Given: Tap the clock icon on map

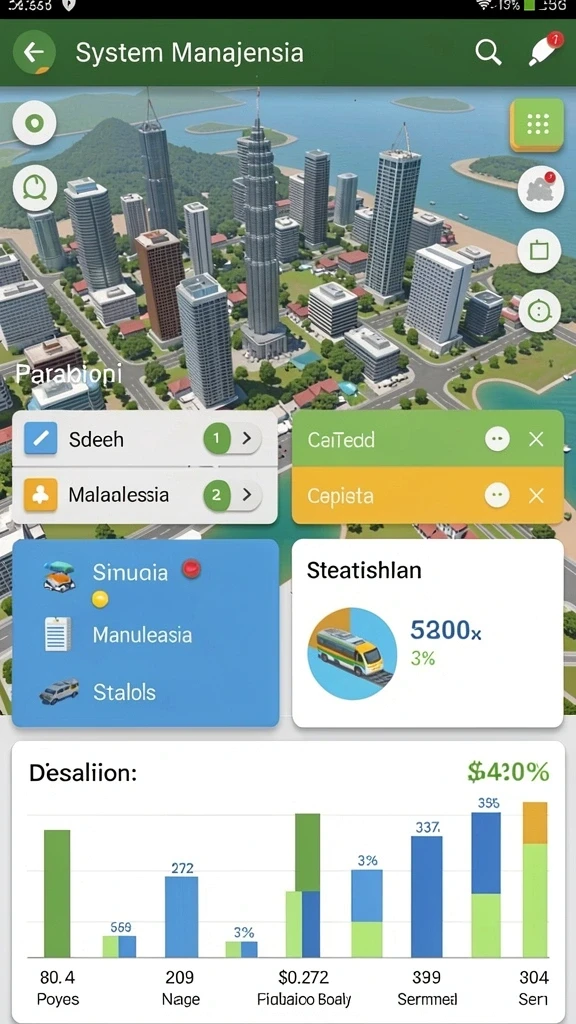Looking at the screenshot, I should click(x=34, y=188).
